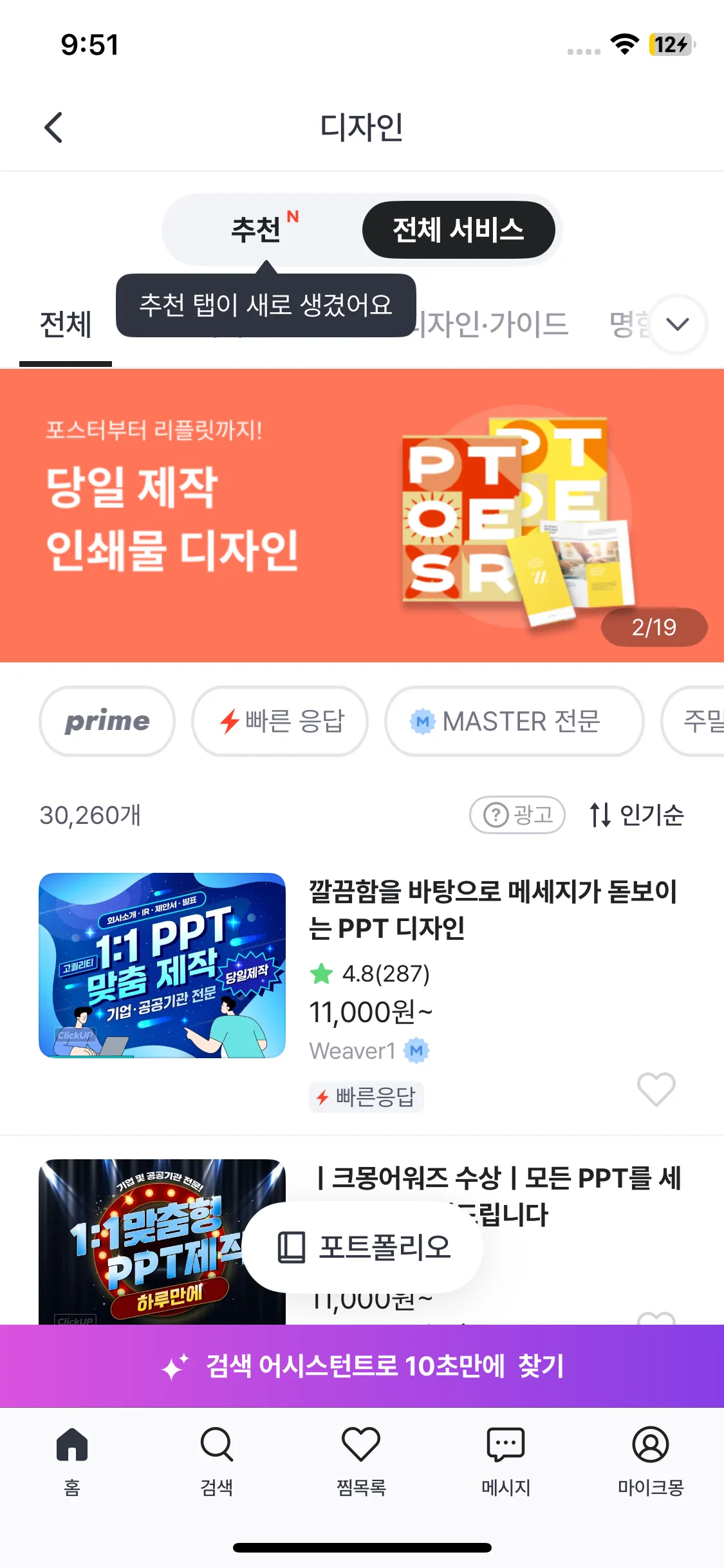Screen dimensions: 724x1568
Task: Tap the 포트폴리오 floating button
Action: click(363, 1247)
